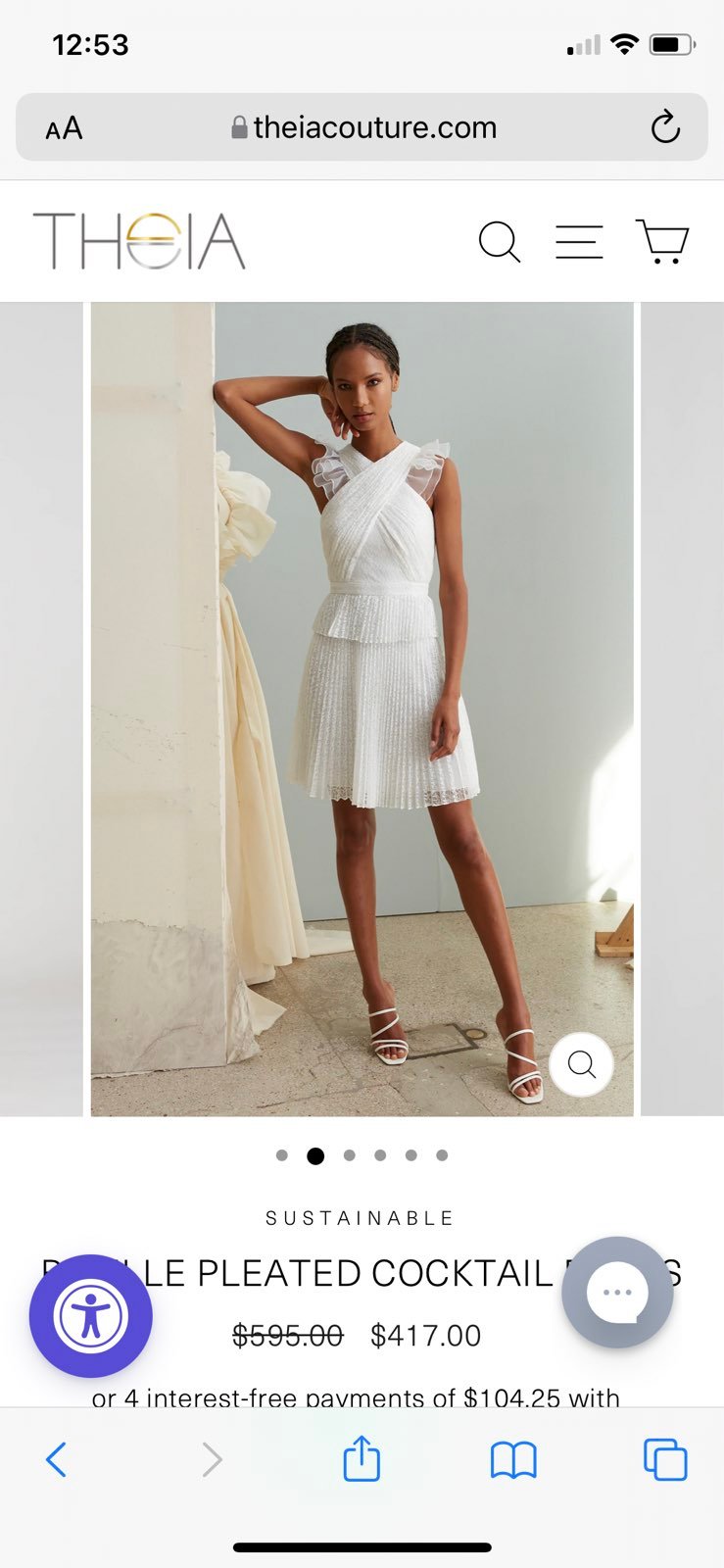Open the accessibility options button
The image size is (724, 1568).
tap(91, 1316)
